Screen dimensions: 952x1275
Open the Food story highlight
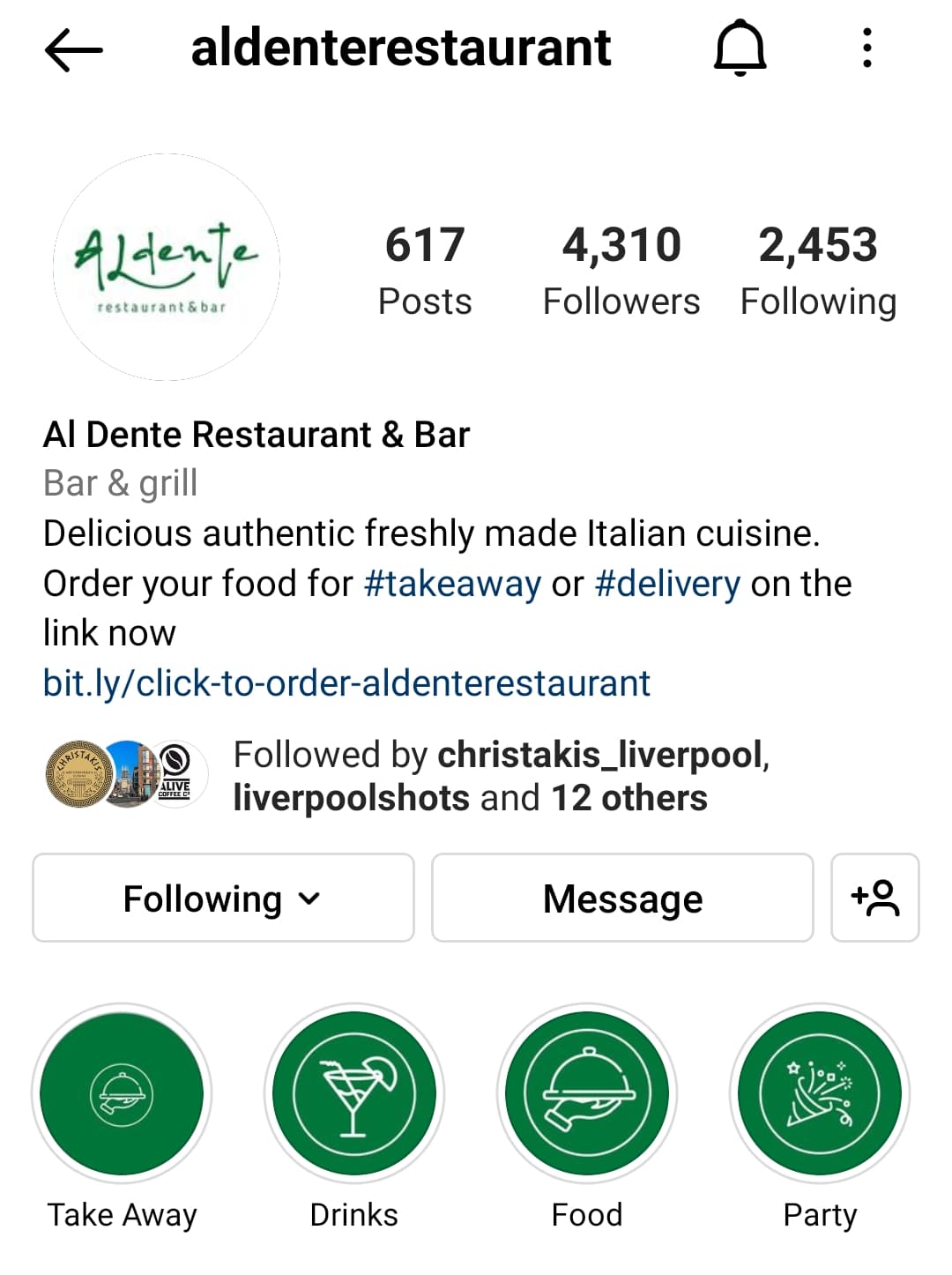[587, 1094]
